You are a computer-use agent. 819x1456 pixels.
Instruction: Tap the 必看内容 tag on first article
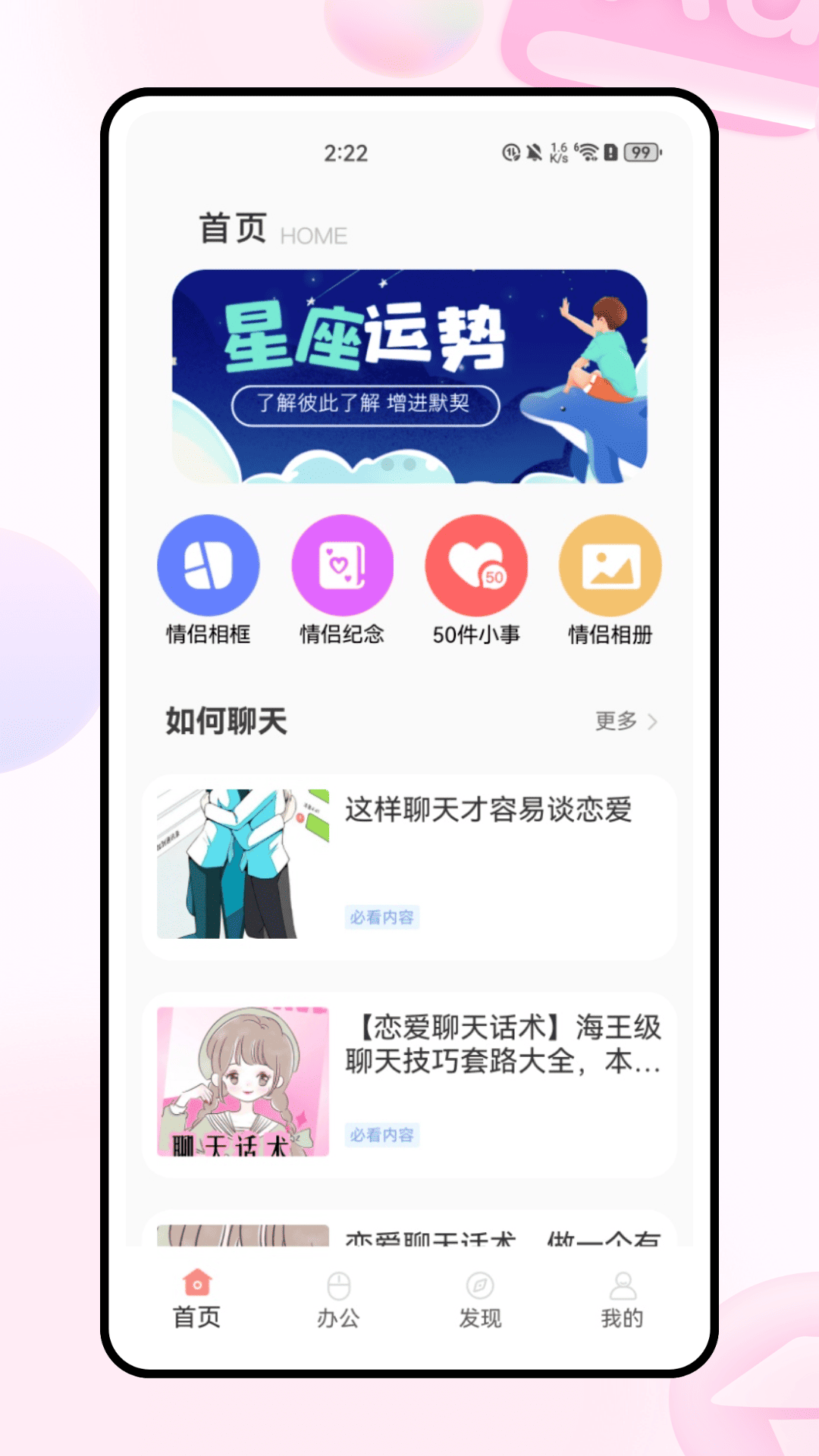tap(383, 918)
